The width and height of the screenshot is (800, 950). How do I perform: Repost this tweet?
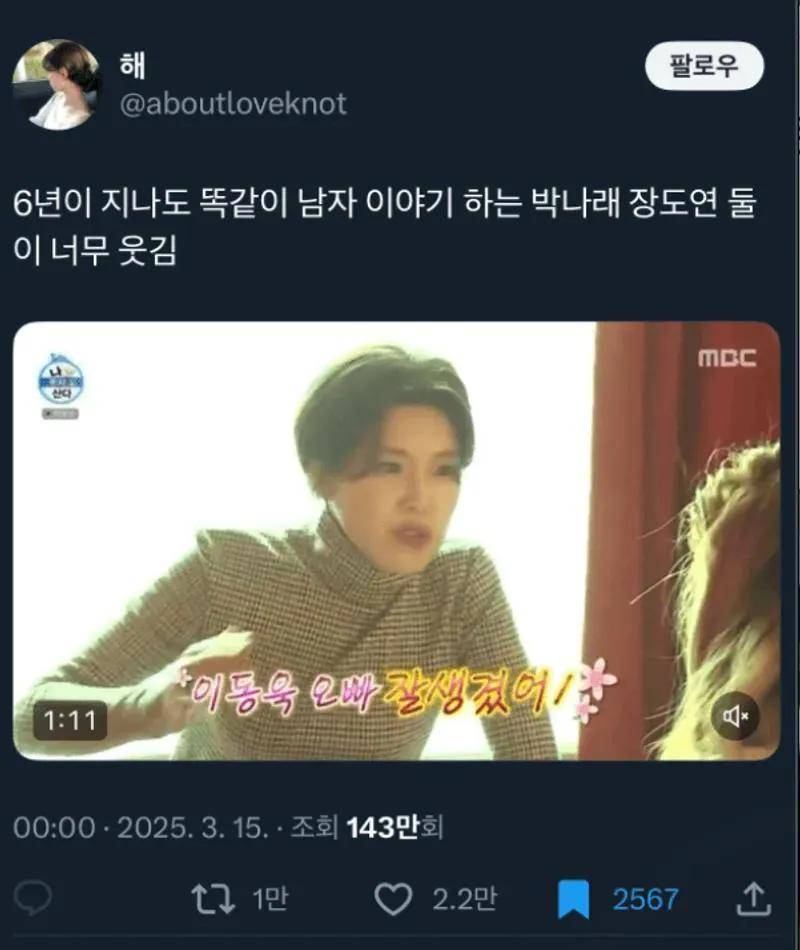click(212, 899)
